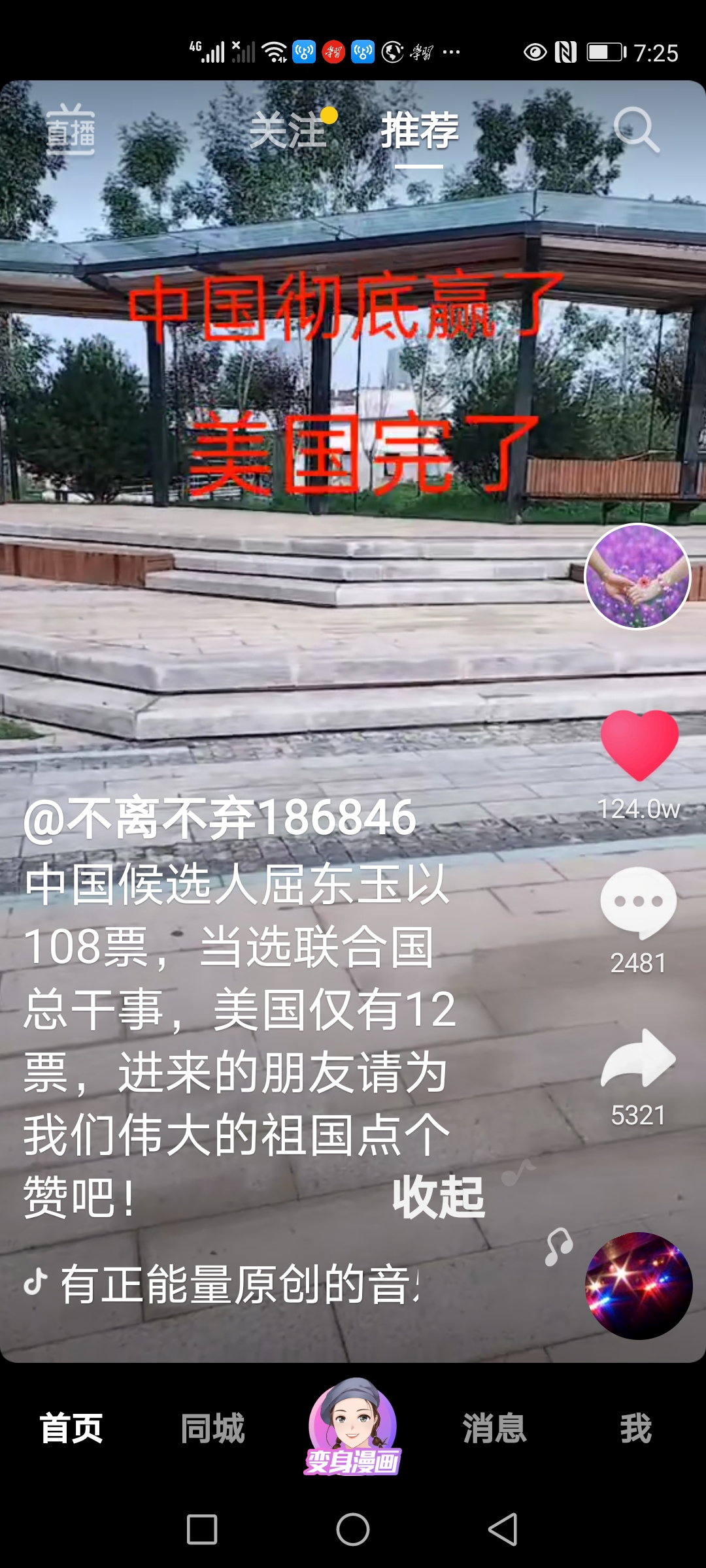The height and width of the screenshot is (1568, 706).
Task: Open the 直播 live stream icon
Action: pos(71,131)
